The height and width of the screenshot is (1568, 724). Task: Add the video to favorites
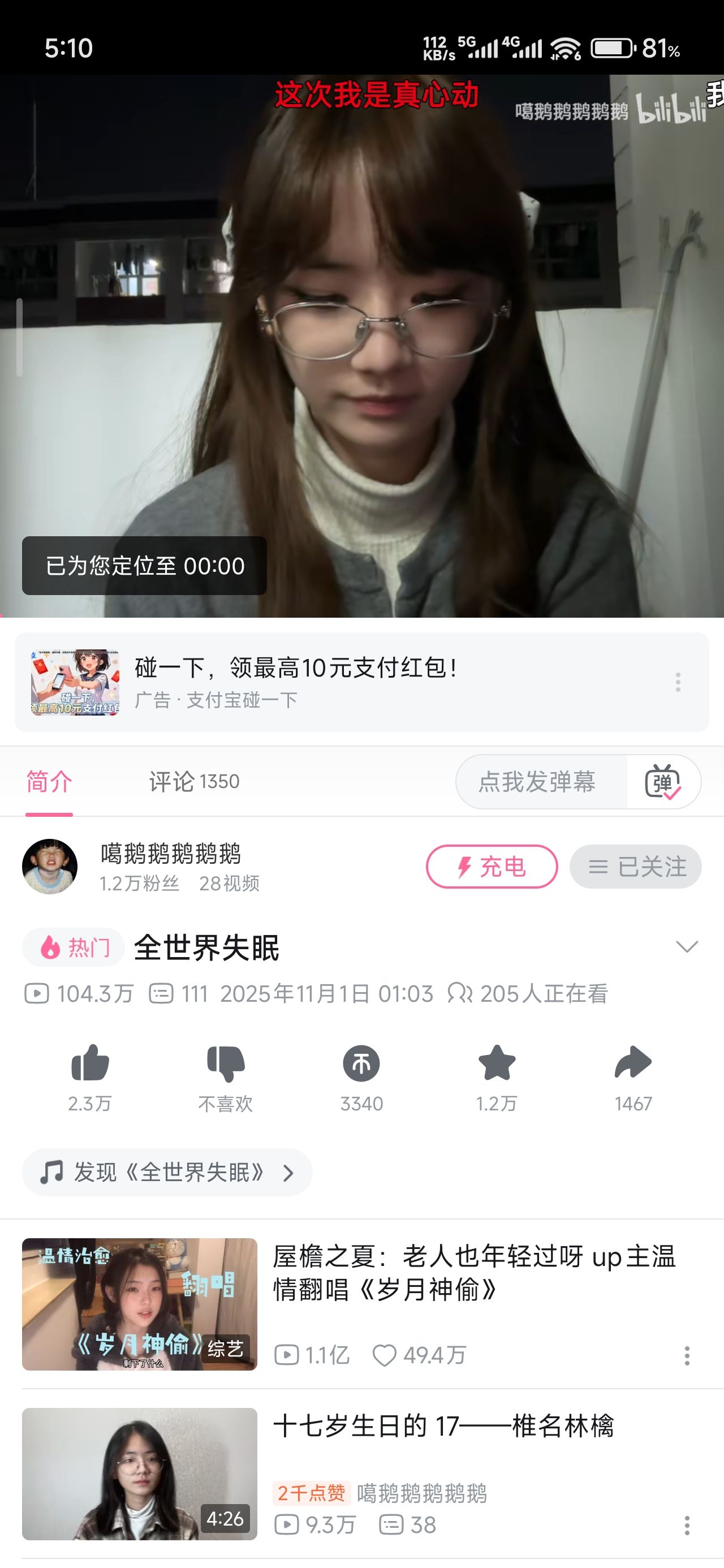pos(497,1064)
